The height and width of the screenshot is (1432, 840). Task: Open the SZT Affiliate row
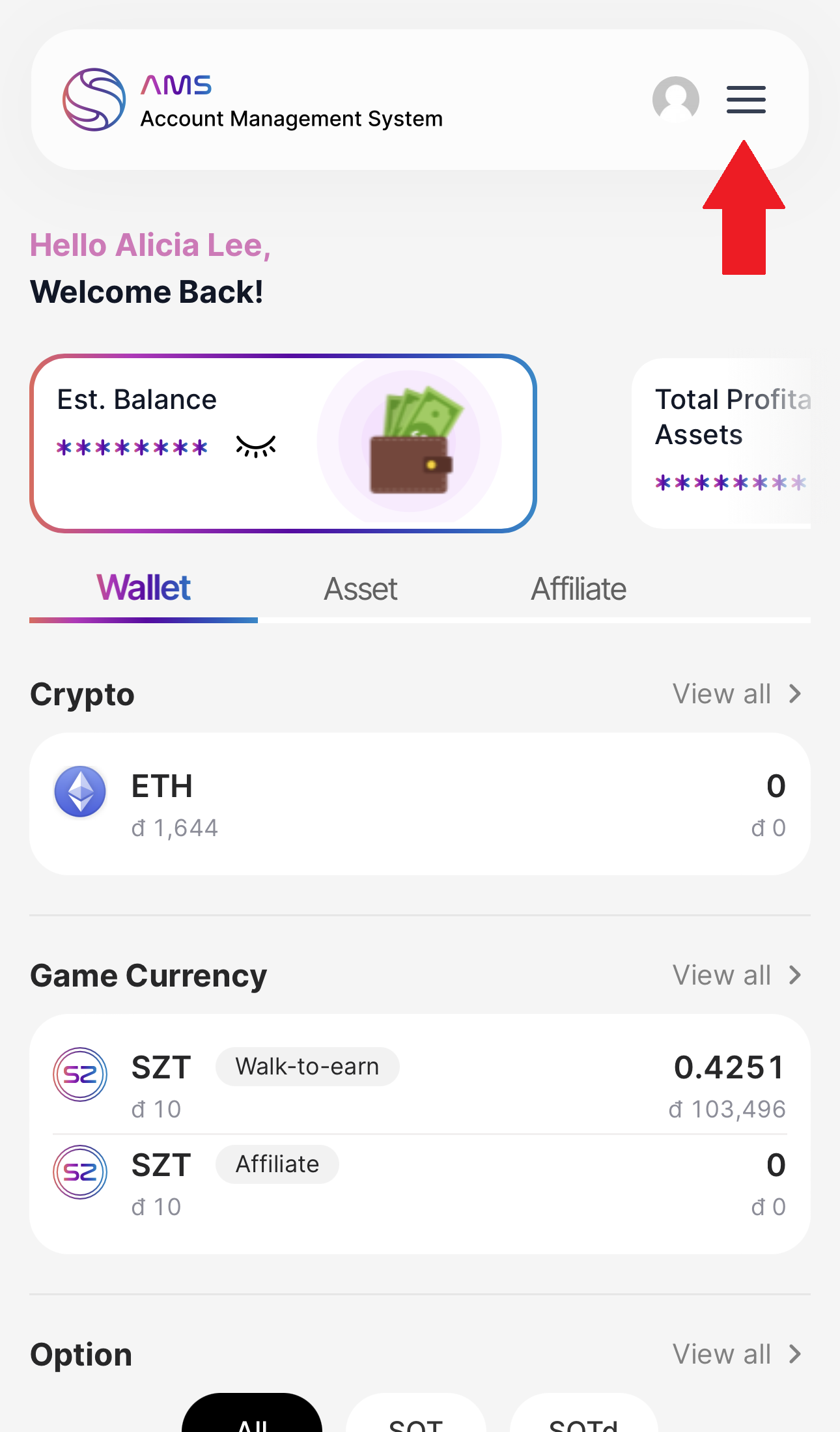click(x=419, y=1183)
